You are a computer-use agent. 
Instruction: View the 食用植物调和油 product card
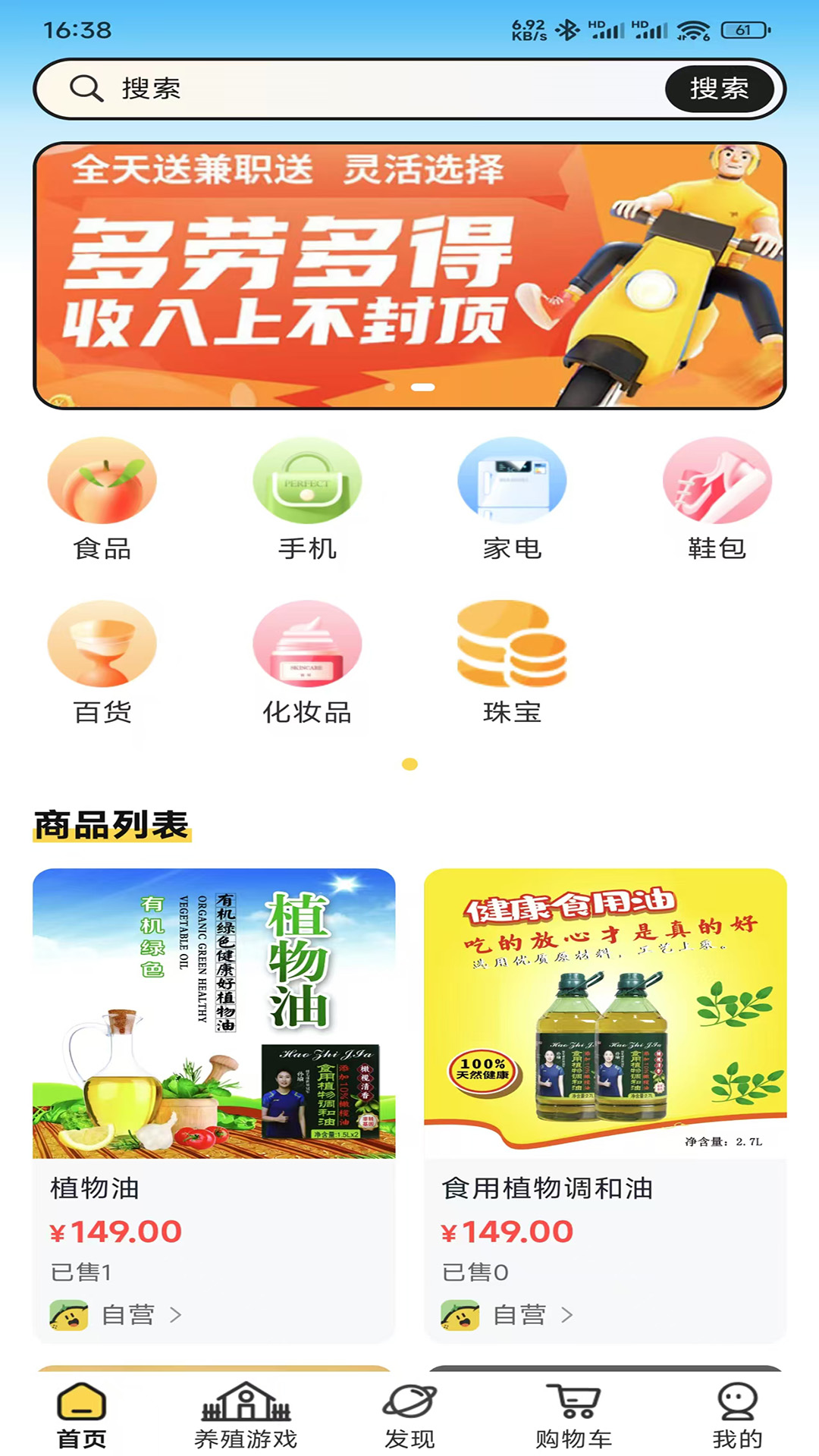click(605, 1062)
